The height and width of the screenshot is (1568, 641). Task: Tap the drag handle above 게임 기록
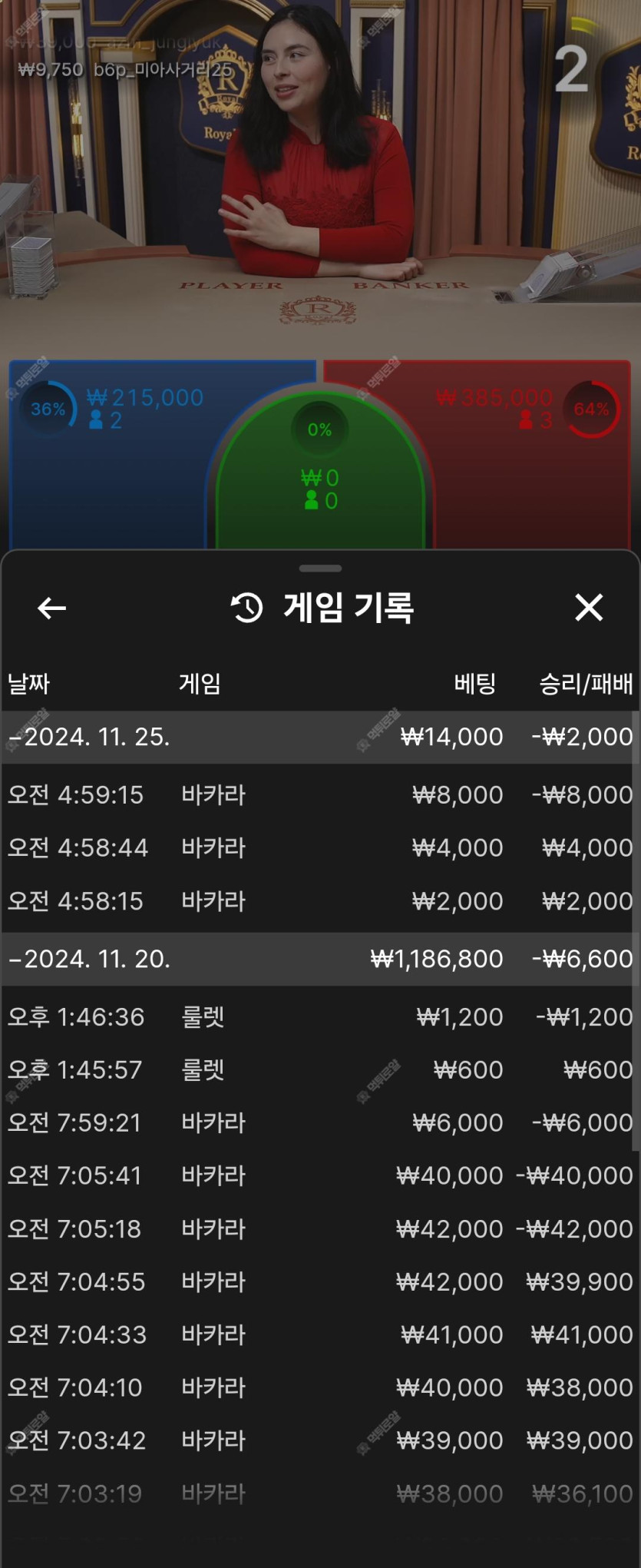pos(320,569)
